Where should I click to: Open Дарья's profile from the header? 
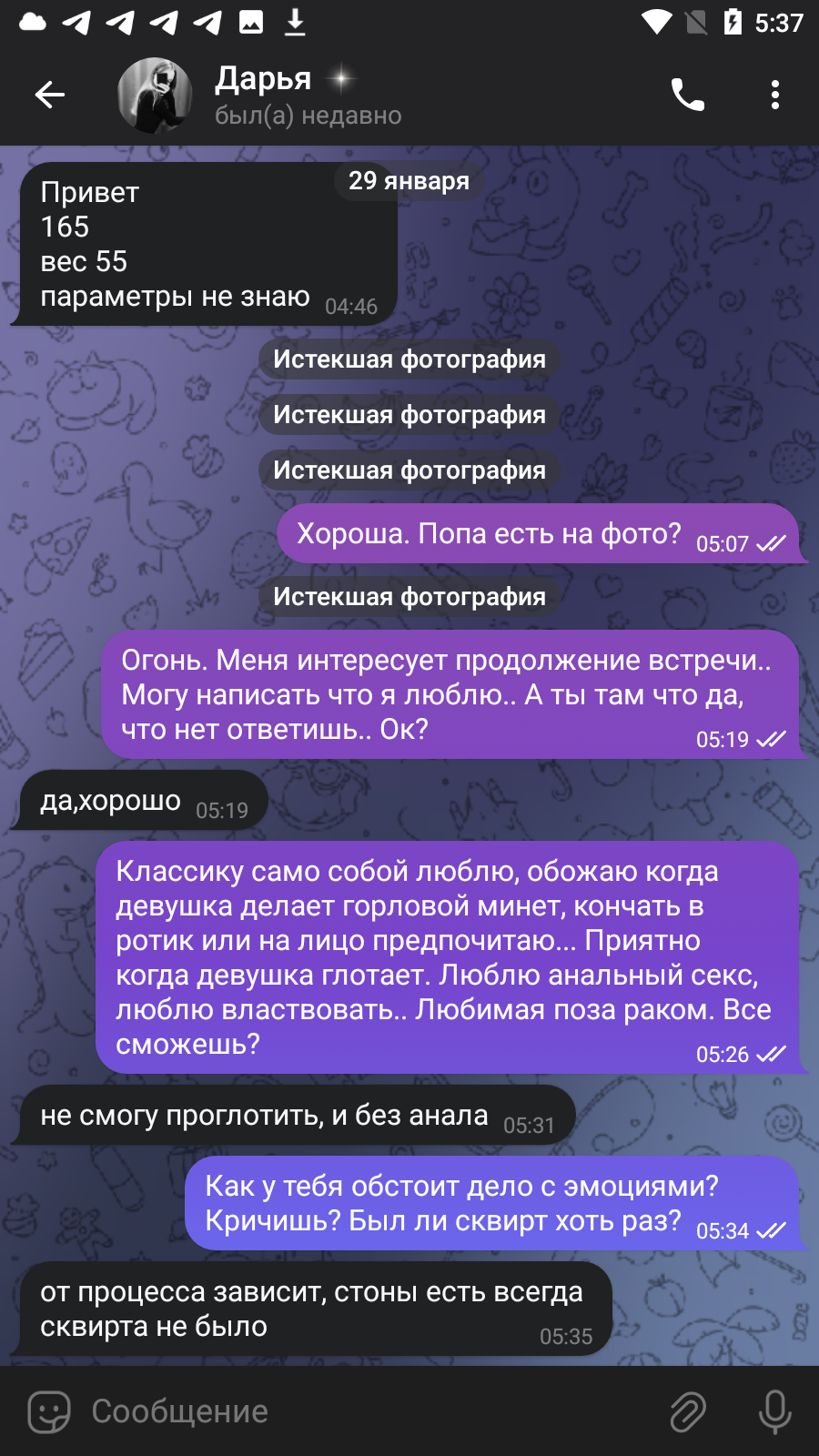click(x=308, y=95)
